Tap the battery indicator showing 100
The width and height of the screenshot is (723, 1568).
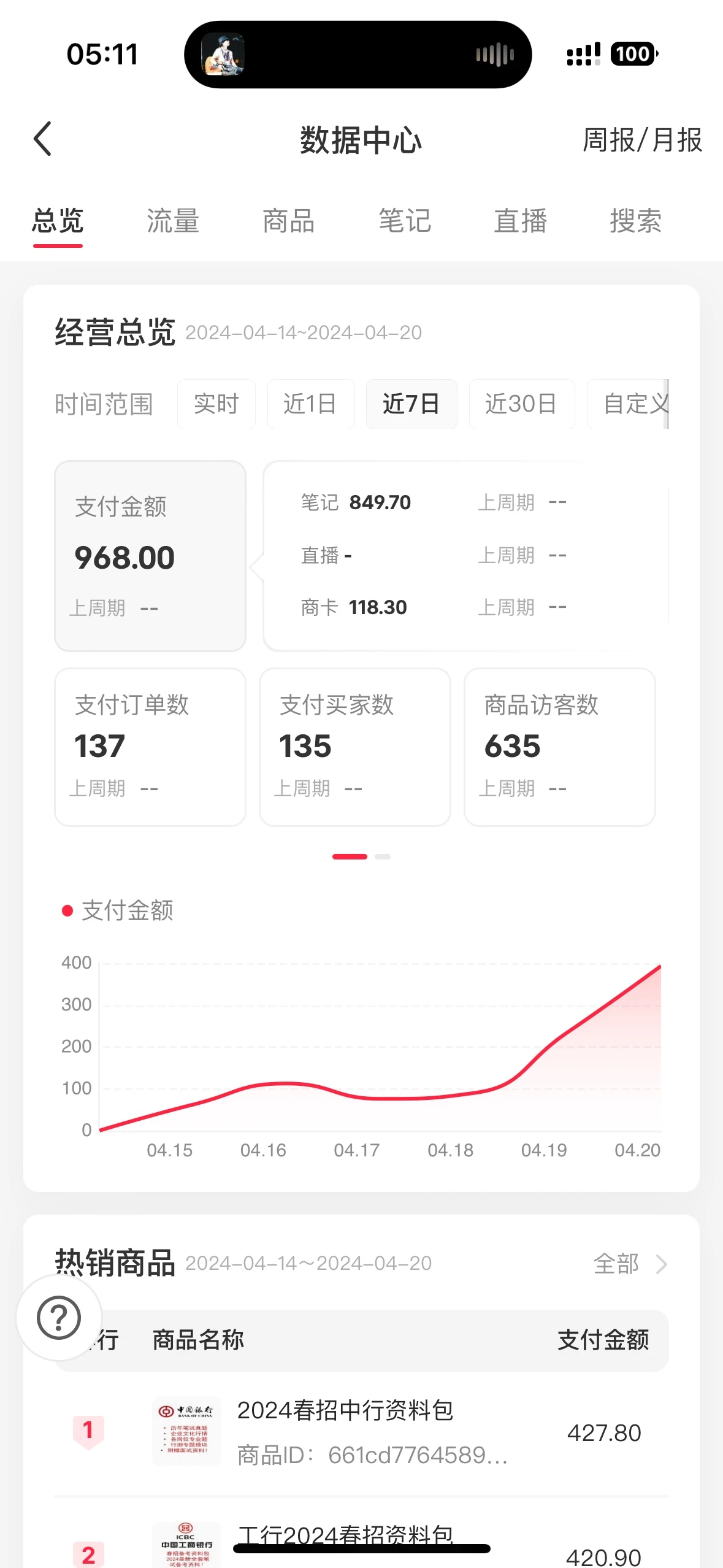(x=634, y=55)
